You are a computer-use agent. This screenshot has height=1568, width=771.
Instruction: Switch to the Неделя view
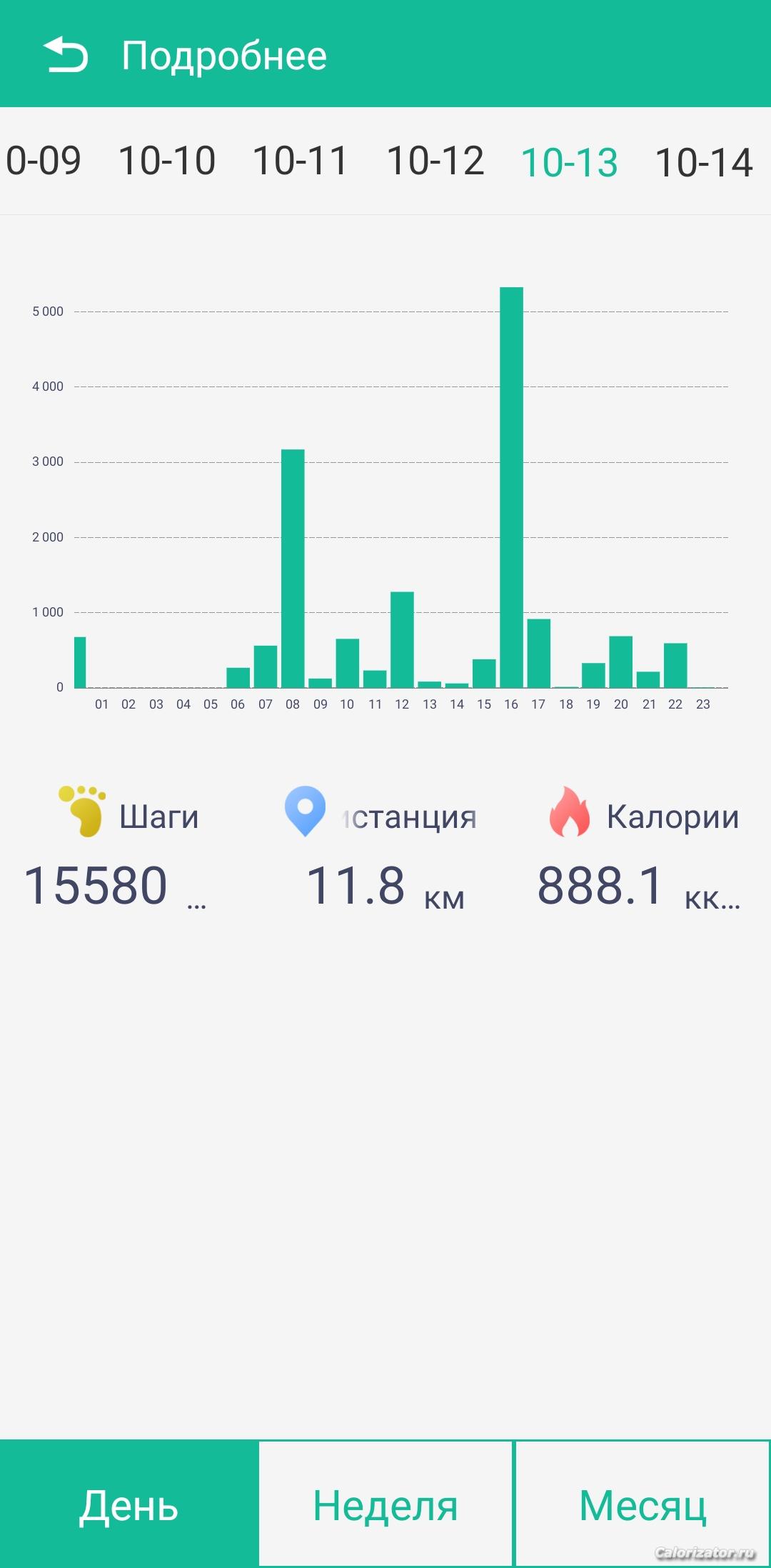click(x=385, y=1504)
